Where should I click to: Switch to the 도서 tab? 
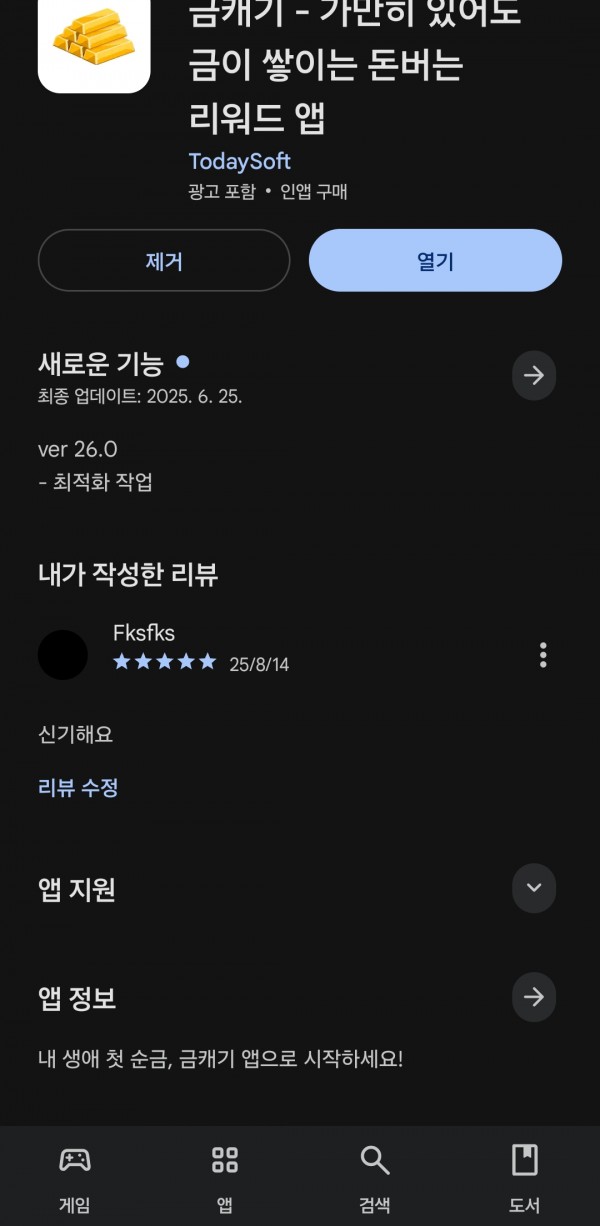525,1178
